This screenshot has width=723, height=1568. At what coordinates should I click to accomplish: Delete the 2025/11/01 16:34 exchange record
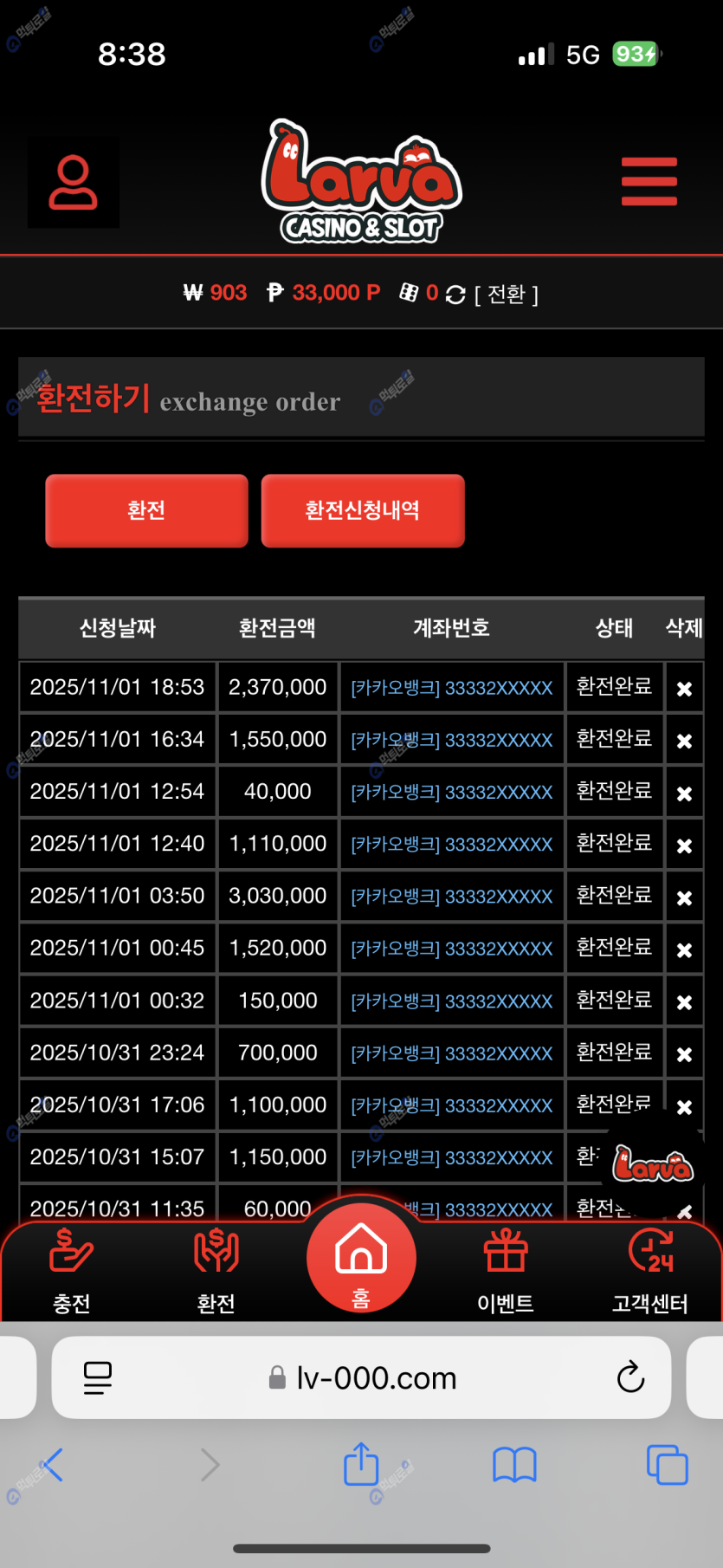point(684,741)
